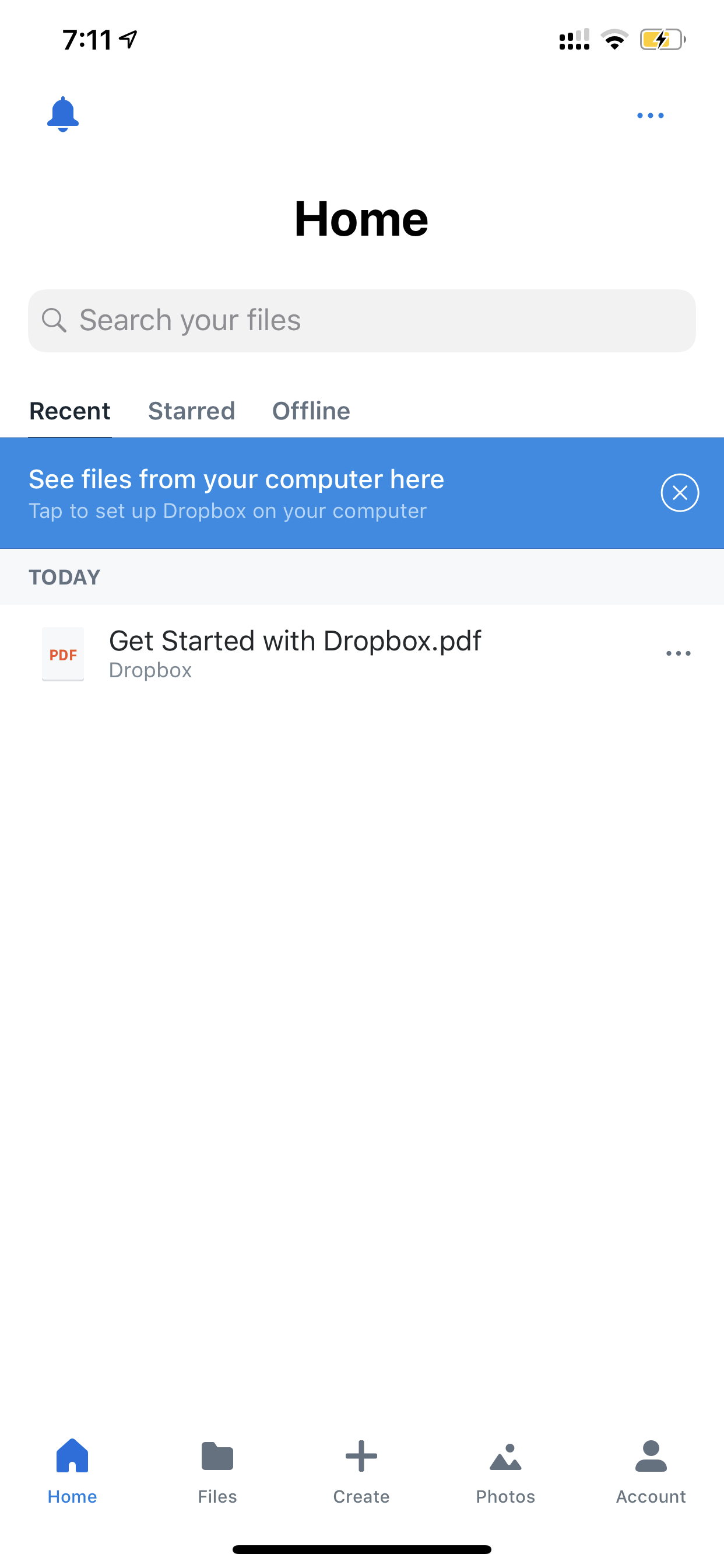Open the Account tab
This screenshot has height=1568, width=724.
[651, 1471]
